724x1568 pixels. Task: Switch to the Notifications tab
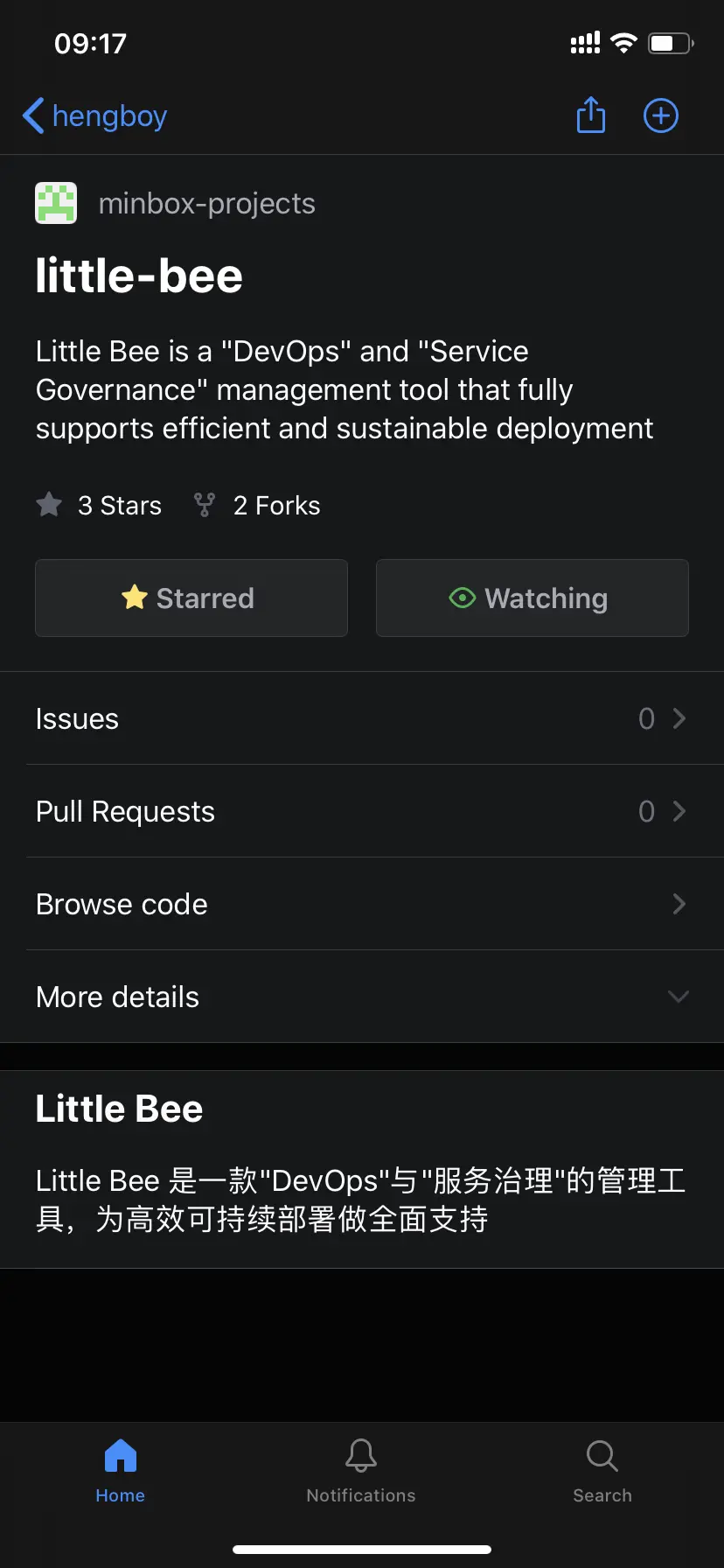coord(361,1471)
